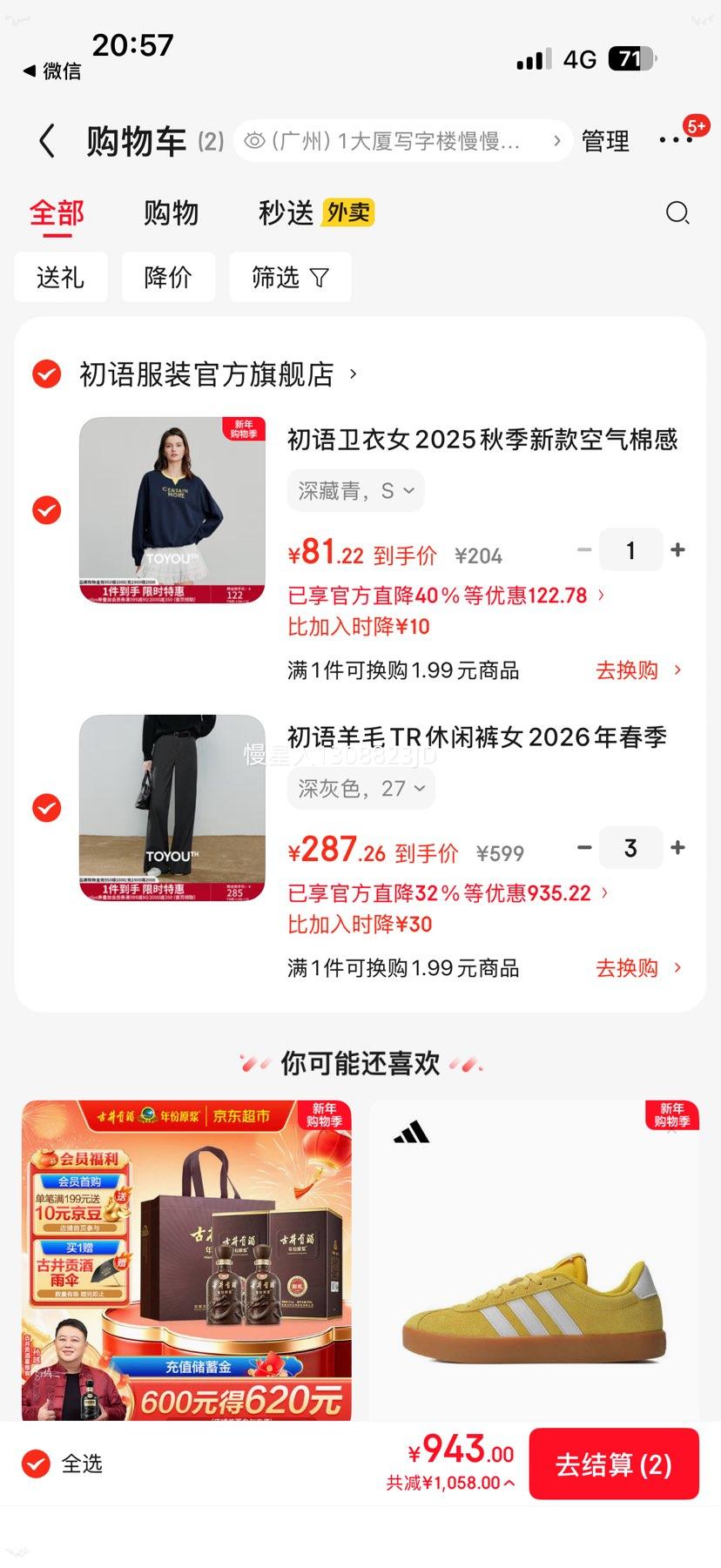This screenshot has height=1568, width=721.
Task: Switch to the 购物 tab
Action: tap(171, 213)
